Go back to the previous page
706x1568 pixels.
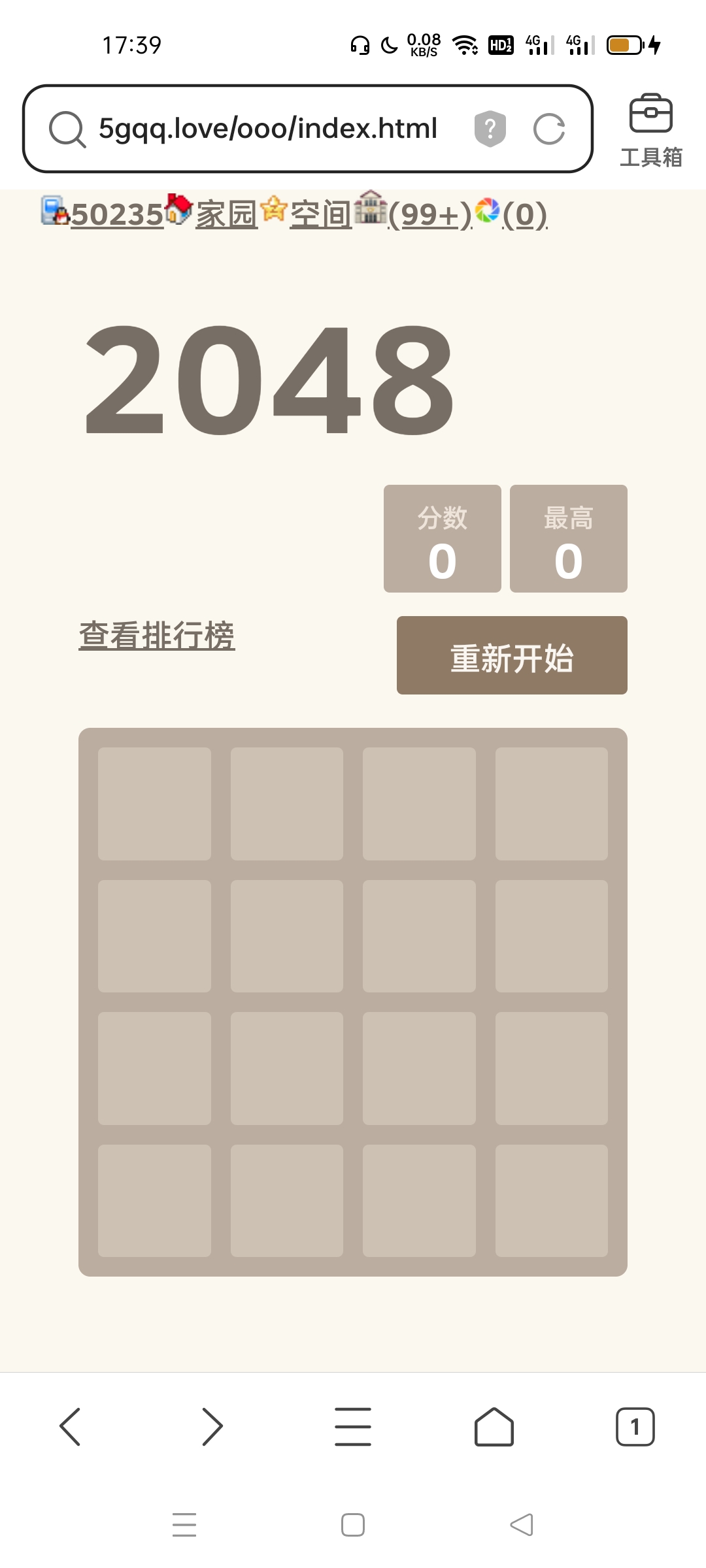[x=70, y=1426]
